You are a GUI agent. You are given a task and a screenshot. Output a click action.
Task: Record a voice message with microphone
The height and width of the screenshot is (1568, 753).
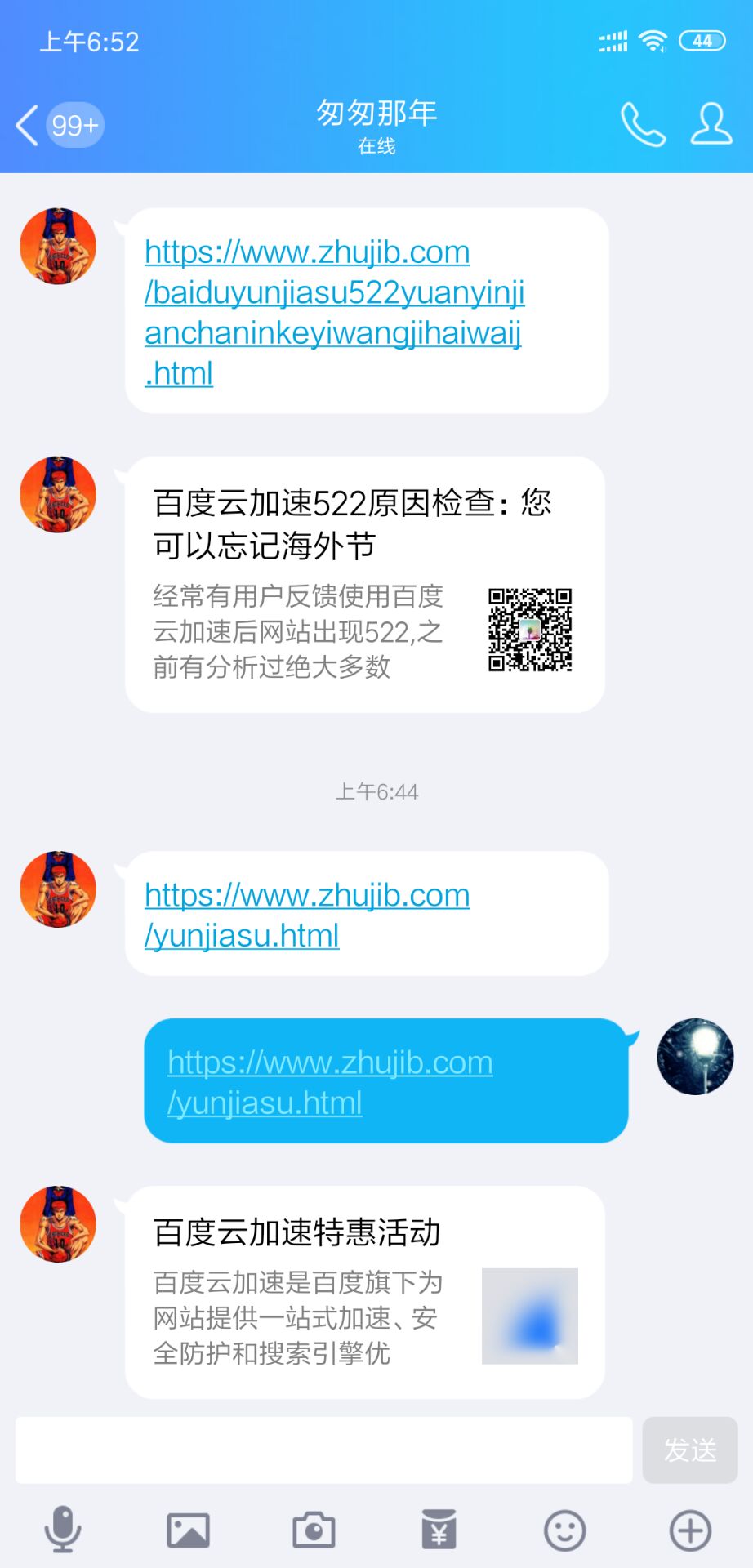(x=63, y=1530)
